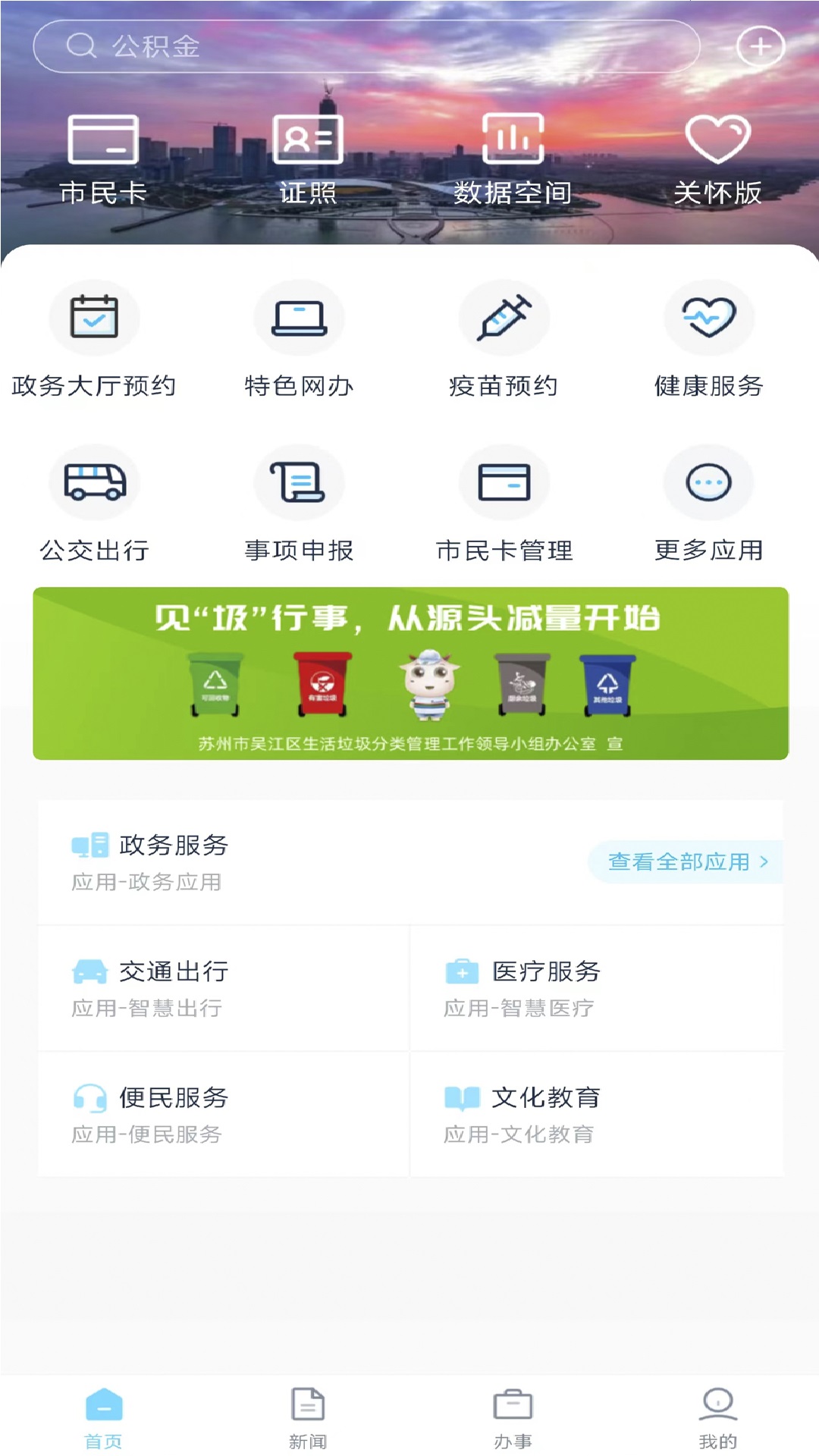The height and width of the screenshot is (1456, 819).
Task: Open the 医疗服务 medical service card
Action: click(596, 986)
